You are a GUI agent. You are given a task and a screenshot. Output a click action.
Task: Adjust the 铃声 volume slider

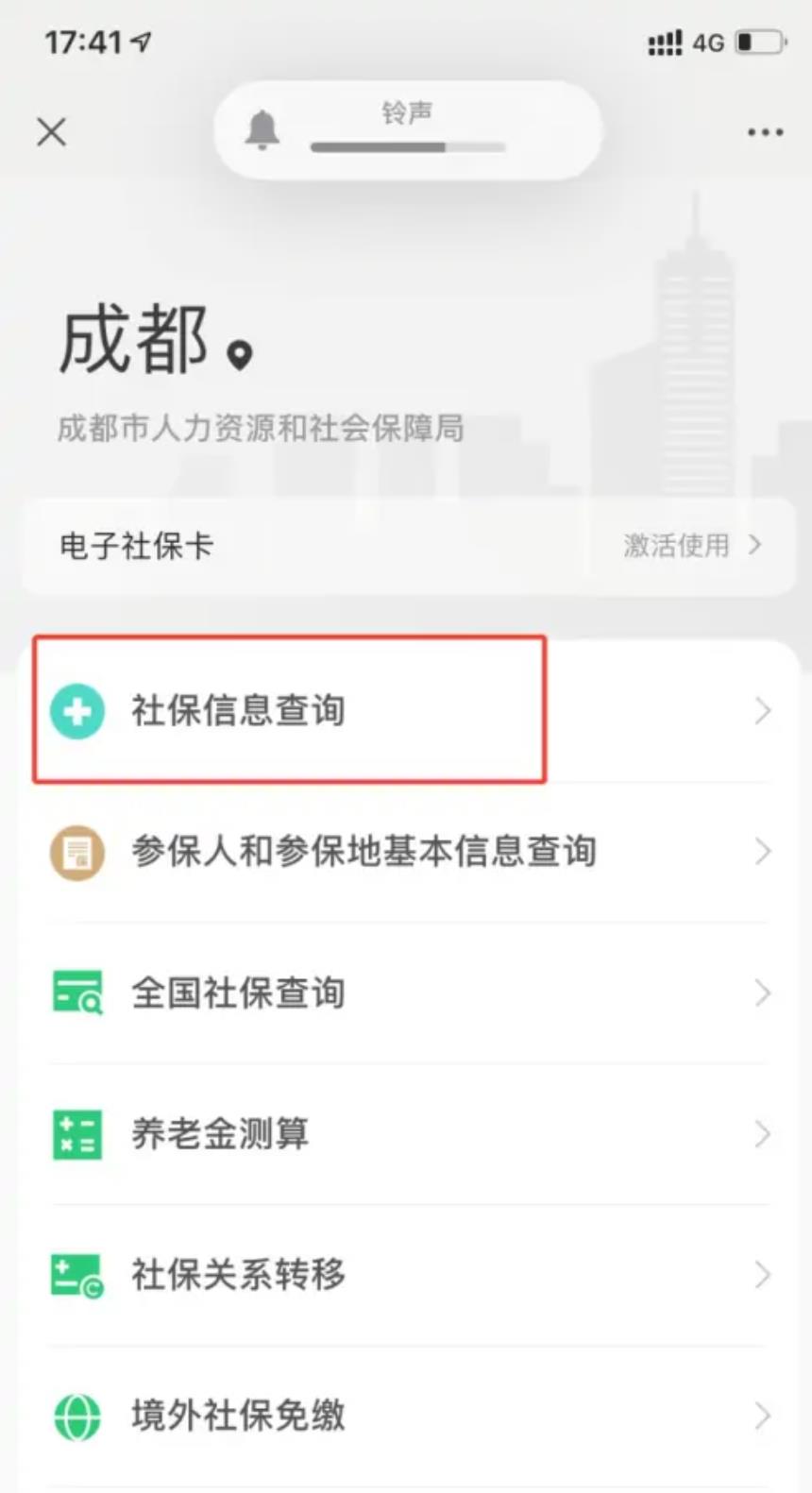click(408, 147)
